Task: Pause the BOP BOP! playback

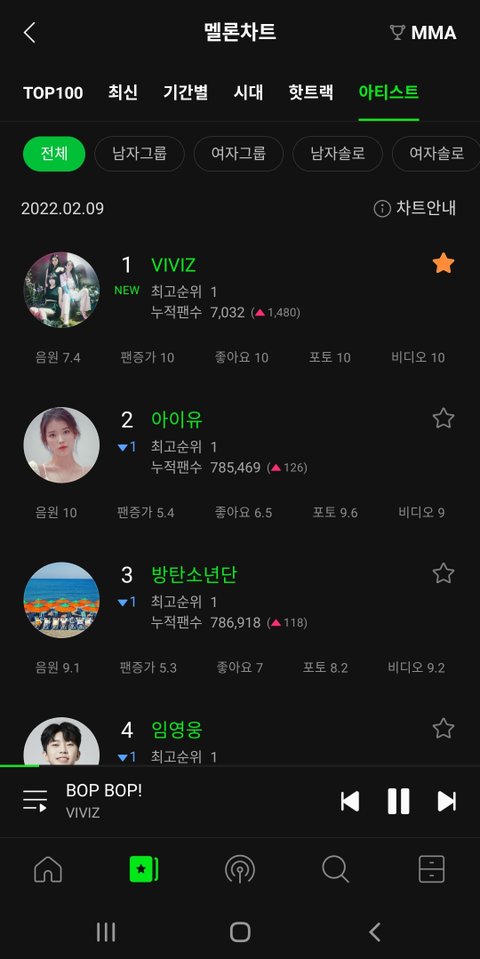Action: 399,801
